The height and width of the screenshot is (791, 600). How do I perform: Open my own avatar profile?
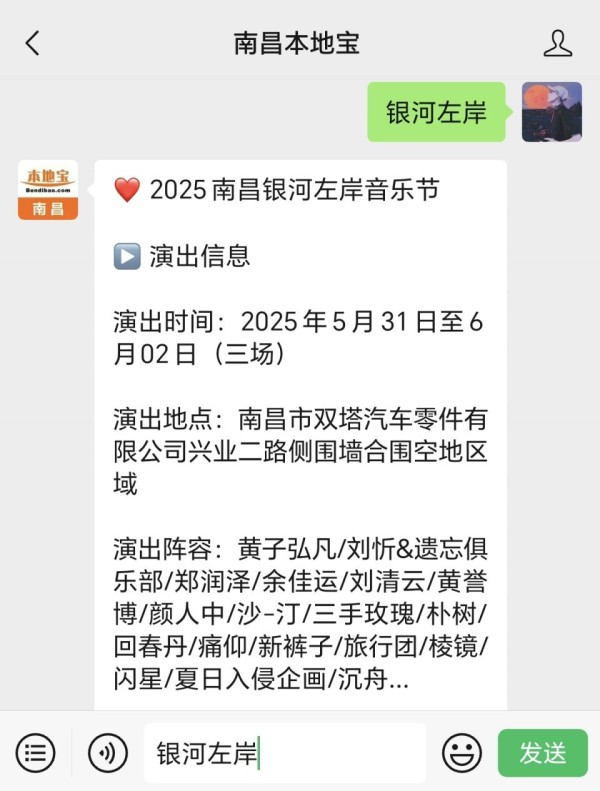coord(551,112)
